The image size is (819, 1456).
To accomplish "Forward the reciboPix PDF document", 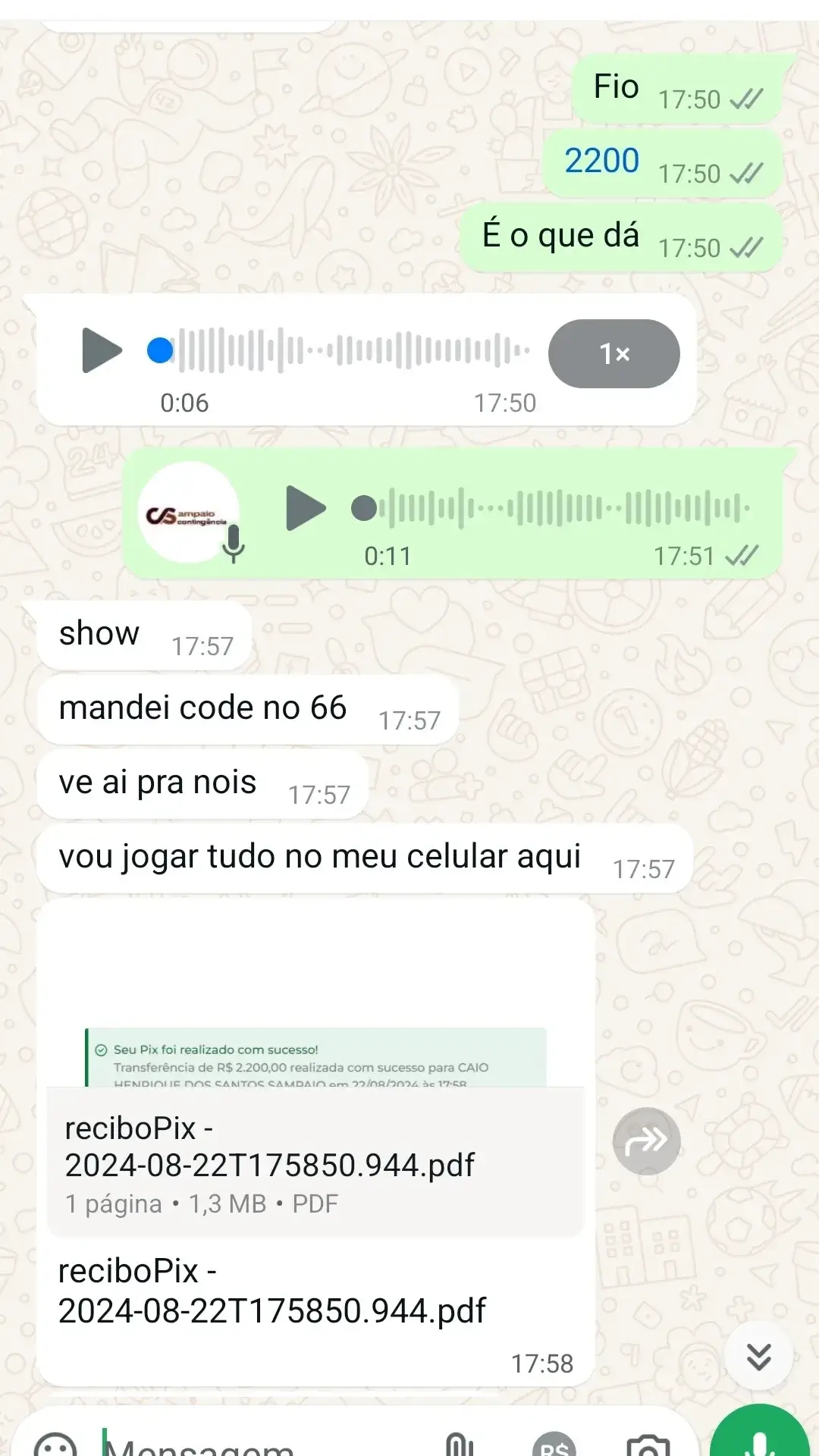I will (x=646, y=1141).
